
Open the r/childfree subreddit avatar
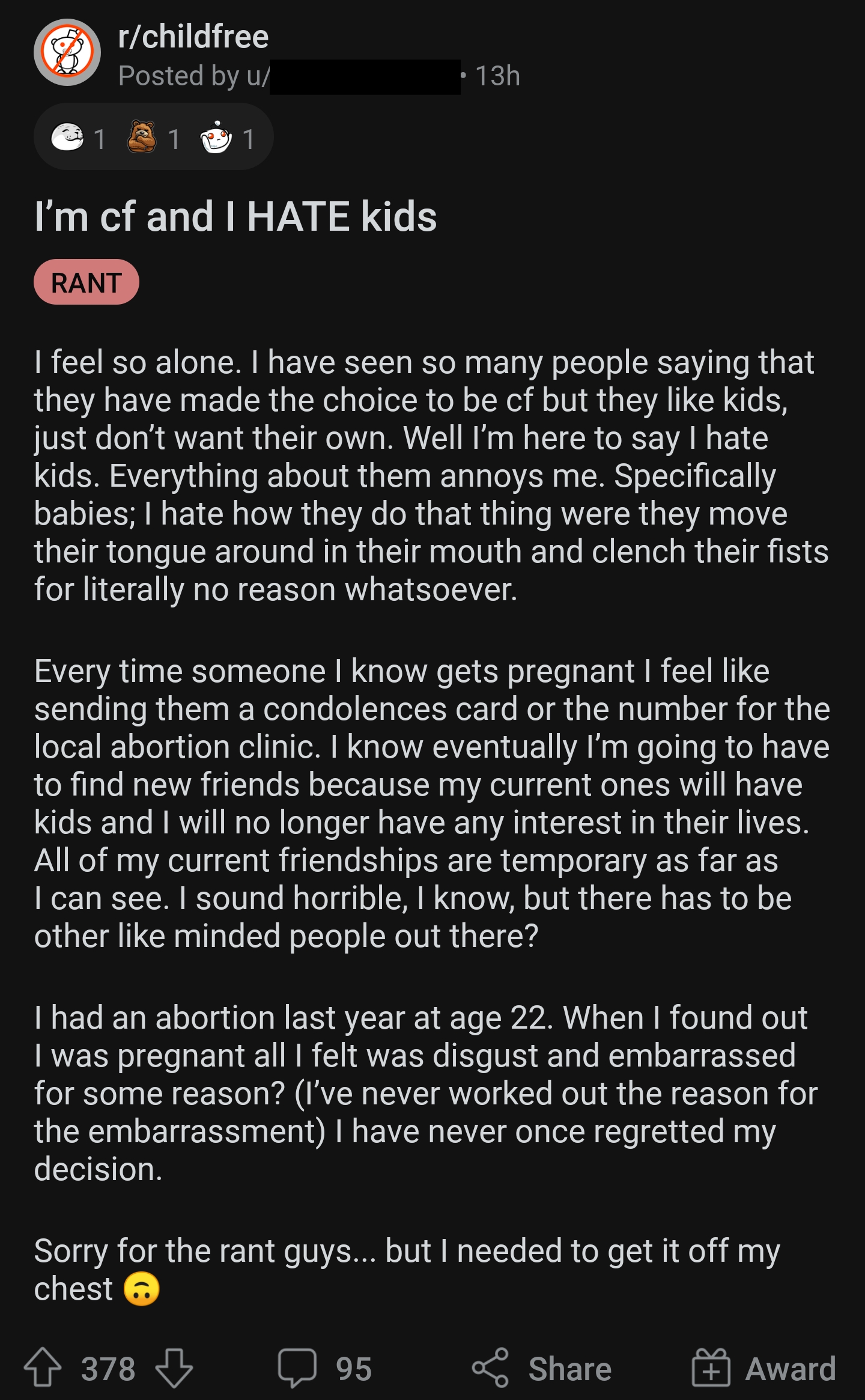tap(67, 52)
